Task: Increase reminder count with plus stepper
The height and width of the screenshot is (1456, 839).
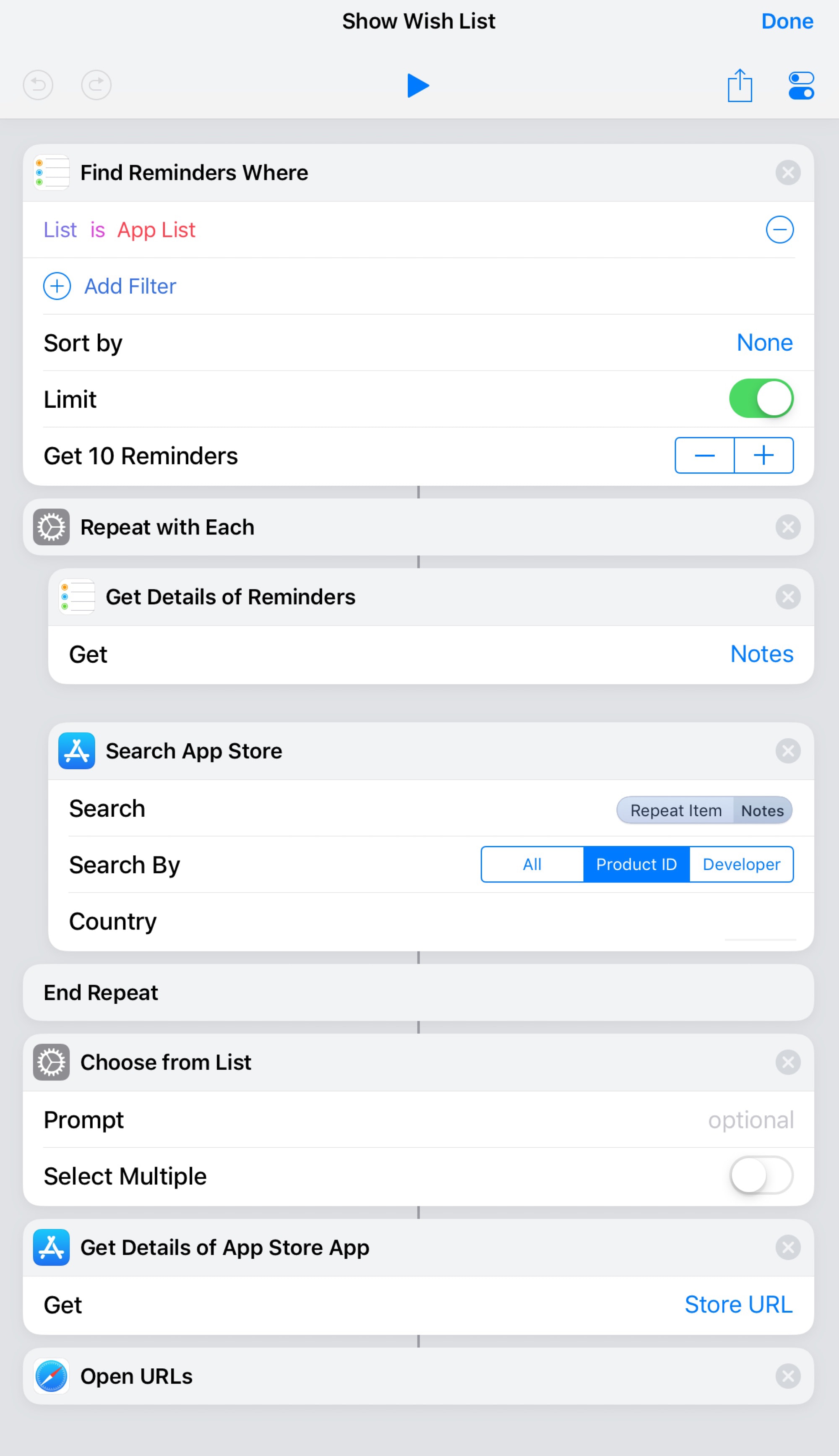Action: [x=763, y=456]
